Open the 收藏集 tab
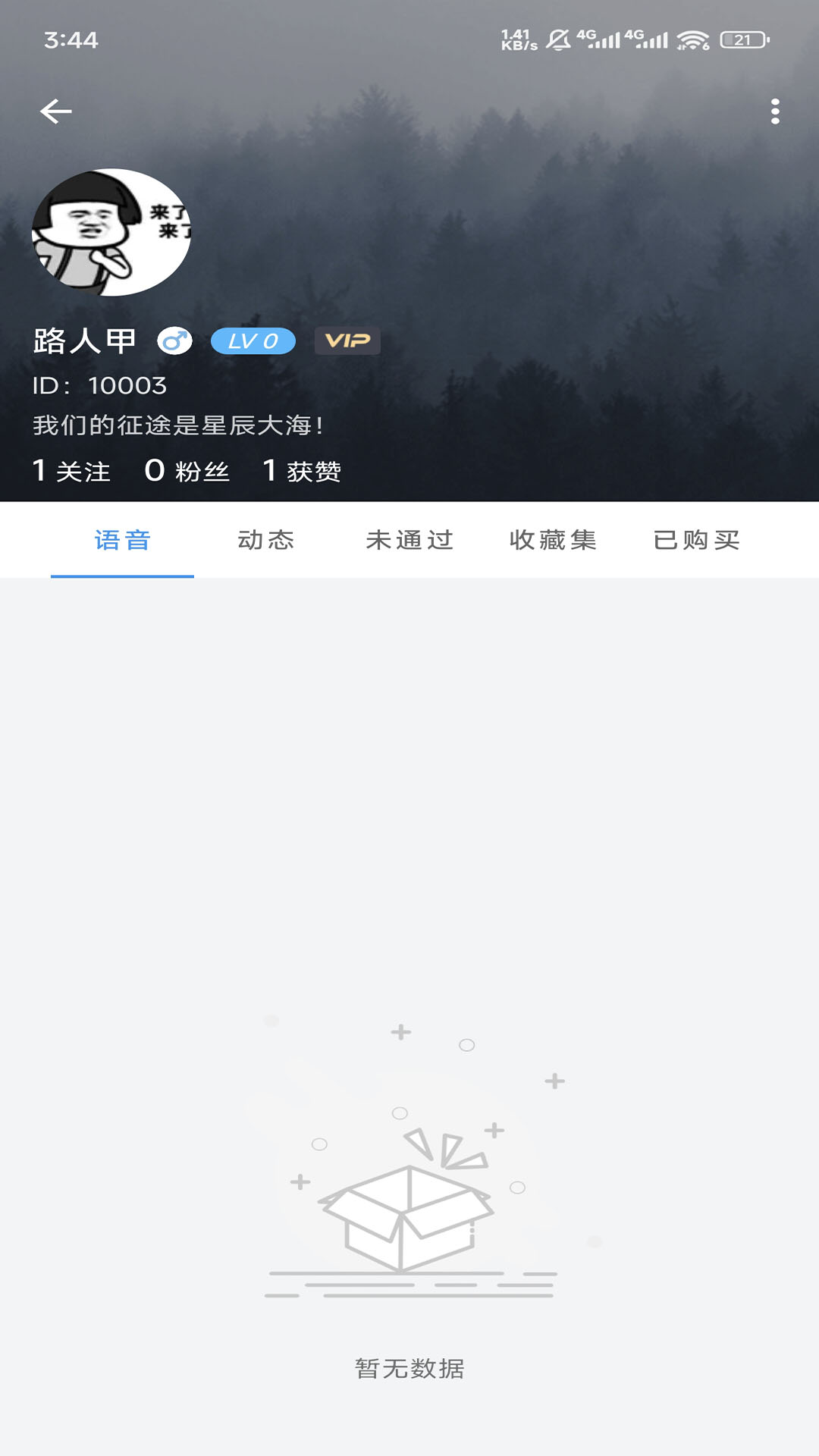The width and height of the screenshot is (819, 1456). [553, 540]
